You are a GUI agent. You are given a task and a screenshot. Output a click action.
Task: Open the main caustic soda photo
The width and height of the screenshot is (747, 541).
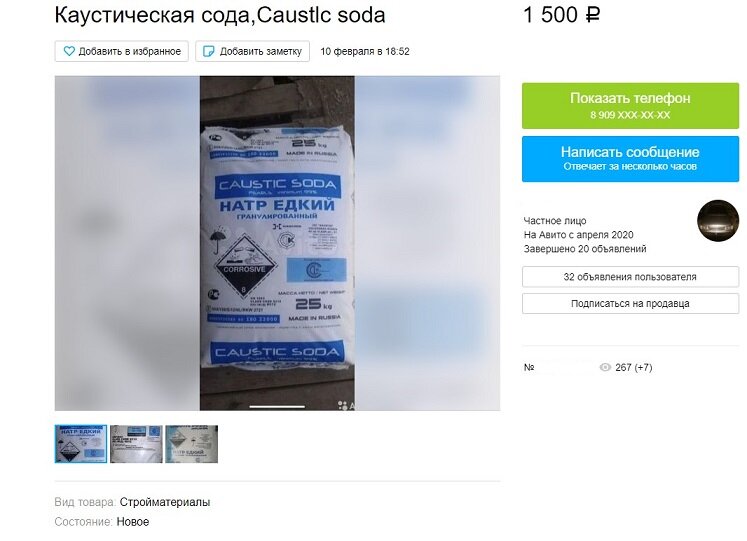(277, 243)
